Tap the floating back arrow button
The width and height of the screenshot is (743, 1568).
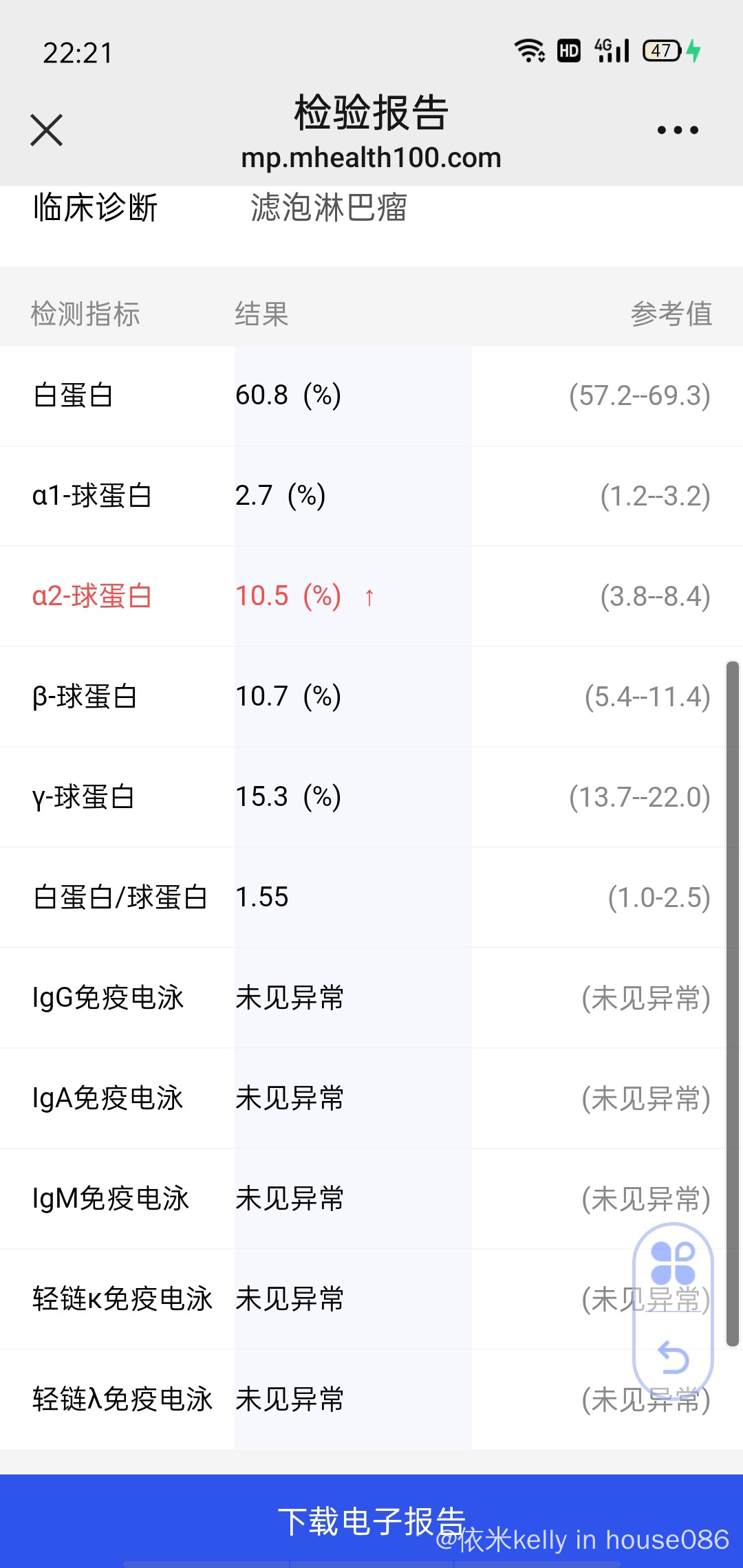point(673,1357)
